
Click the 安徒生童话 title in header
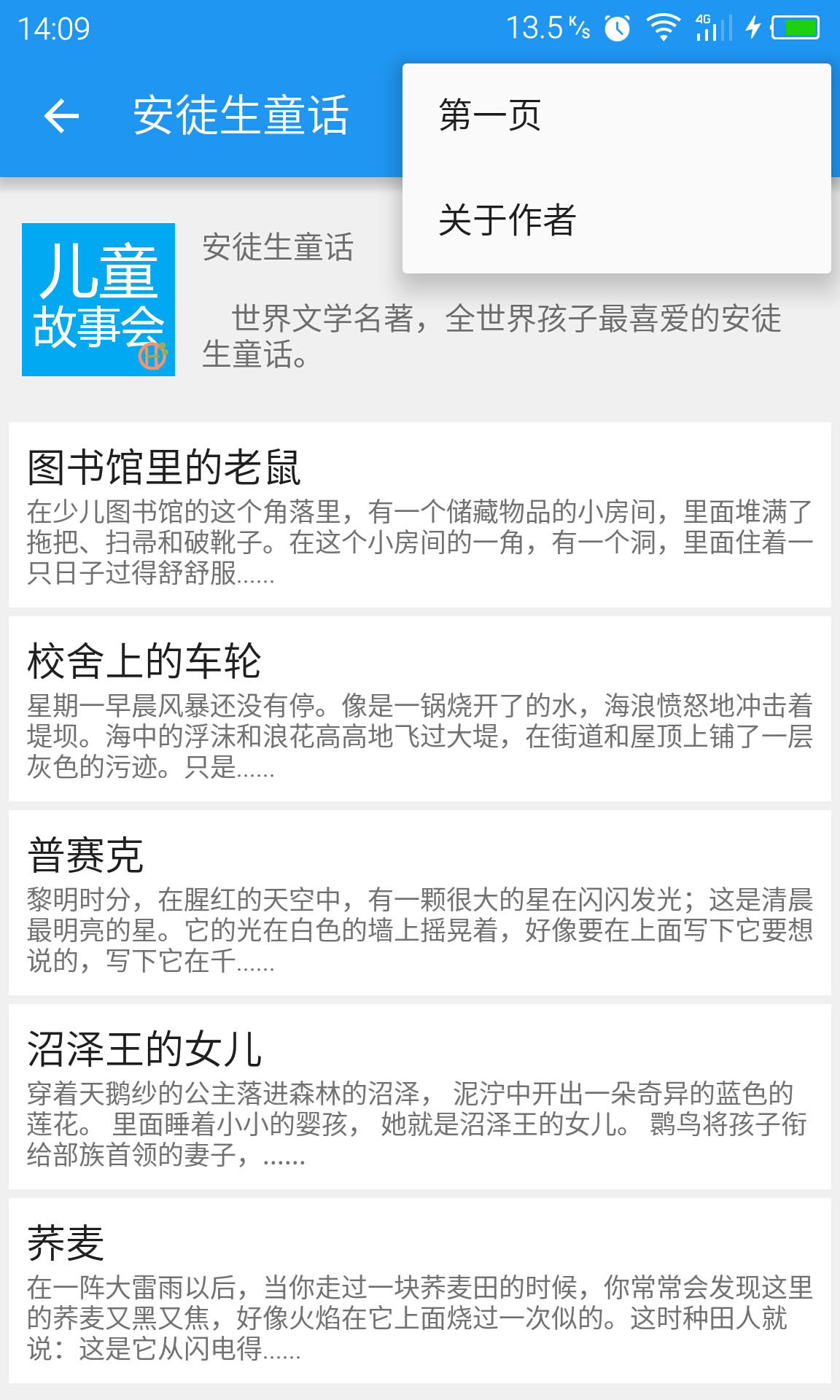coord(241,117)
